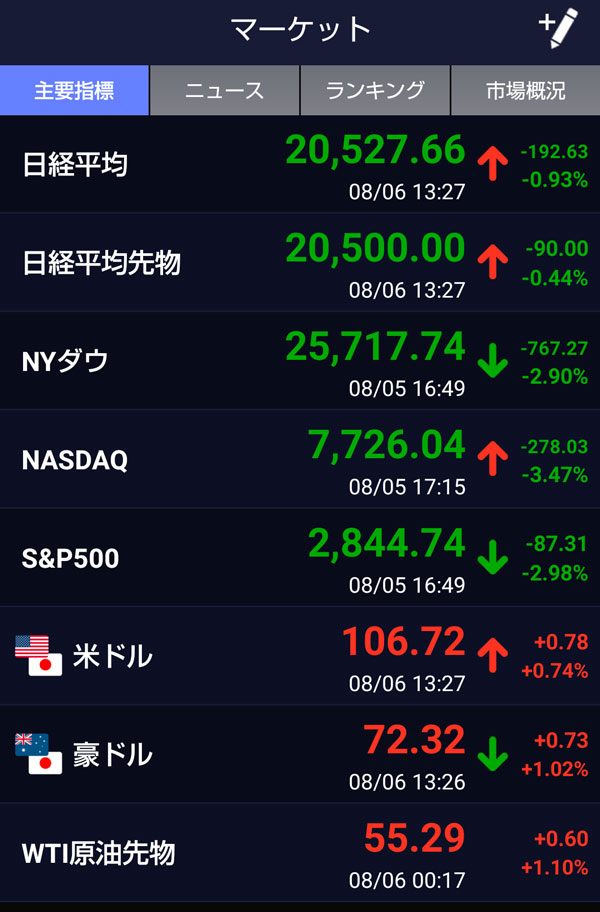Select the 主要指標 tab

pos(75,91)
